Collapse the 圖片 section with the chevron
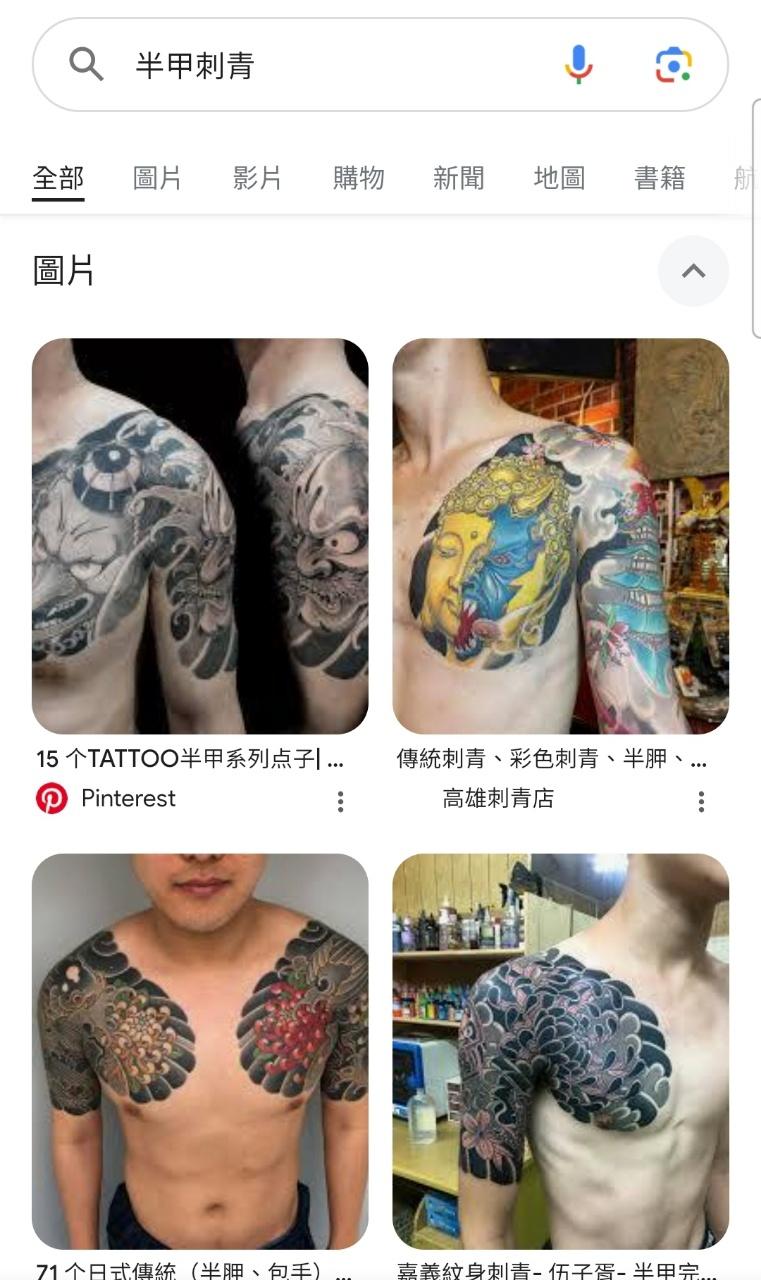 (x=693, y=271)
